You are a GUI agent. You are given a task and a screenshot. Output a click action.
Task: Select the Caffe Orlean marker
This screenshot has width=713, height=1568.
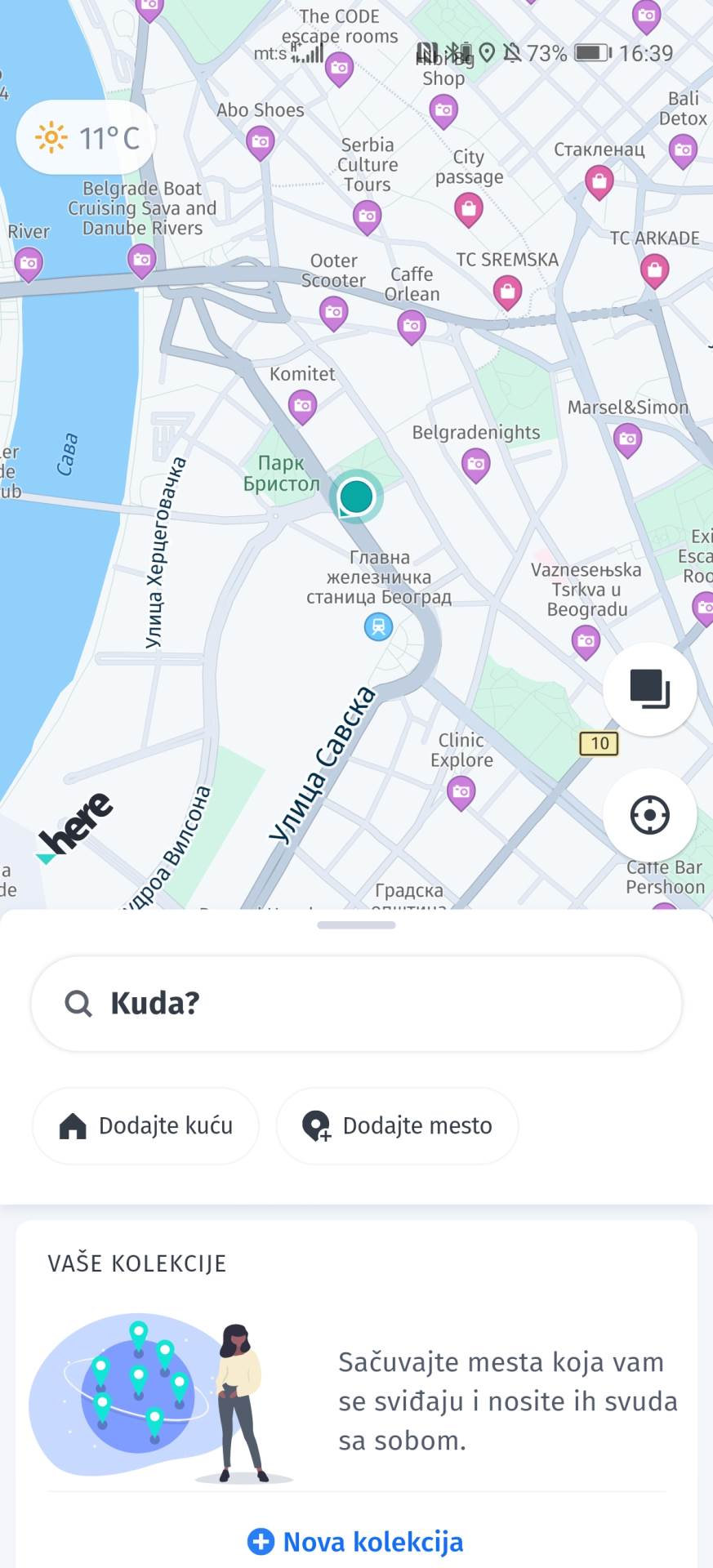(412, 325)
